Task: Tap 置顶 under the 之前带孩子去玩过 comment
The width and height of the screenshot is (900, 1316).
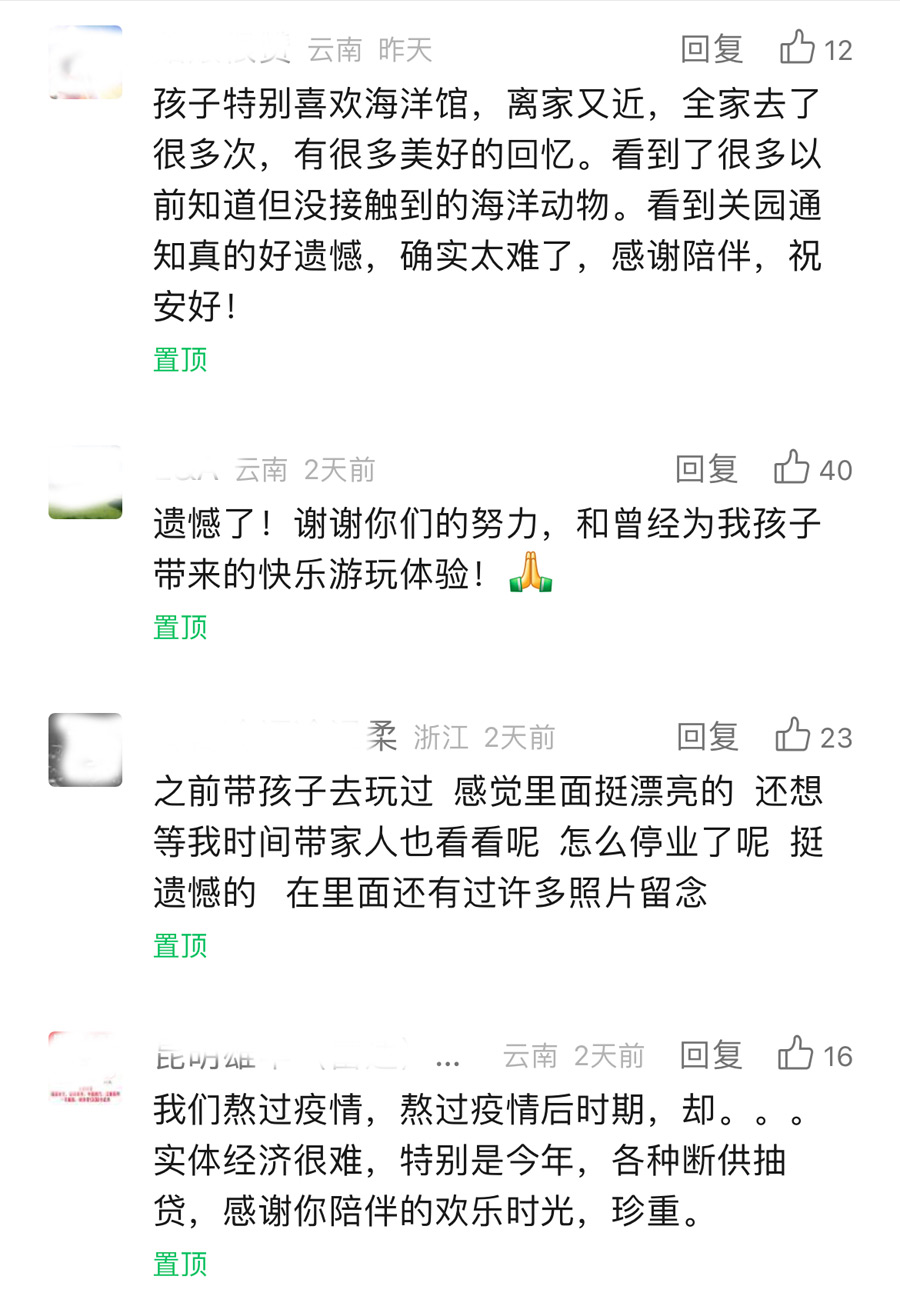Action: pyautogui.click(x=180, y=945)
